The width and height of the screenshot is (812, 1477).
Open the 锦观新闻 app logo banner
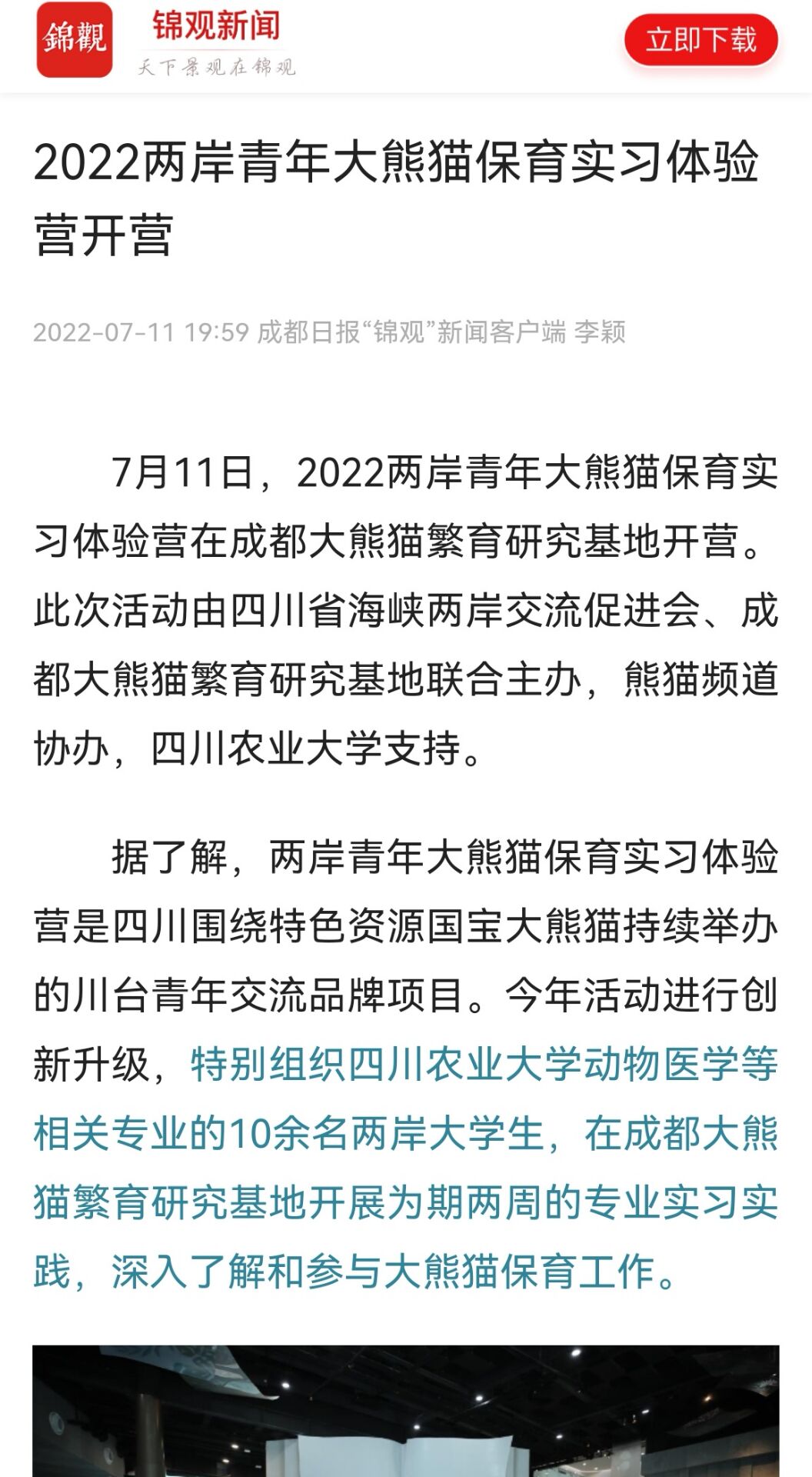[167, 41]
